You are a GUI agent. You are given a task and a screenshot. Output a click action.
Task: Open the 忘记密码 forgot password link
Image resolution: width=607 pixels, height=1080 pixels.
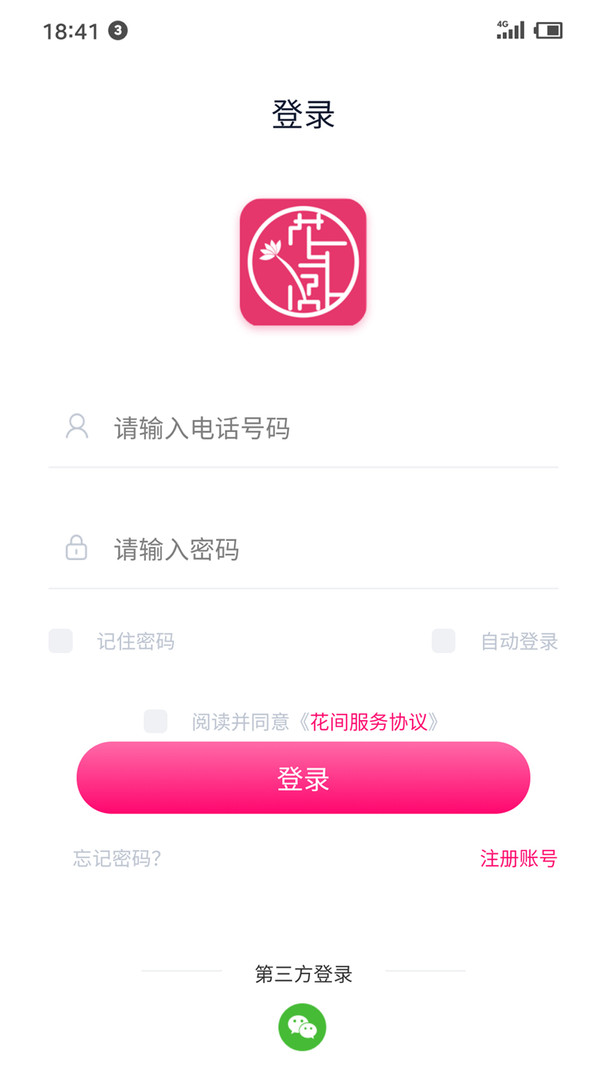point(117,858)
